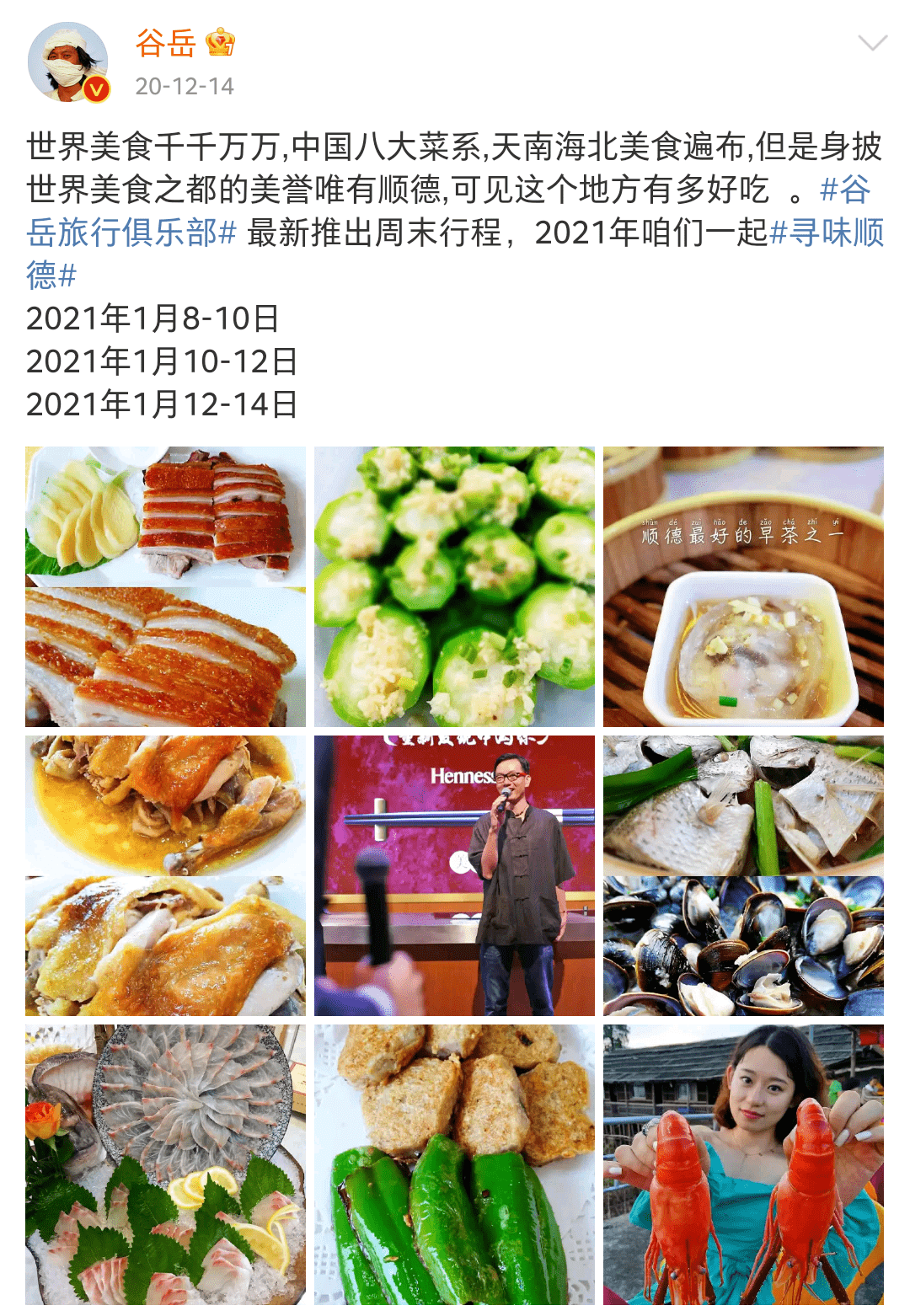The image size is (910, 1316).
Task: View the stuffed green gourd photo
Action: point(454,586)
